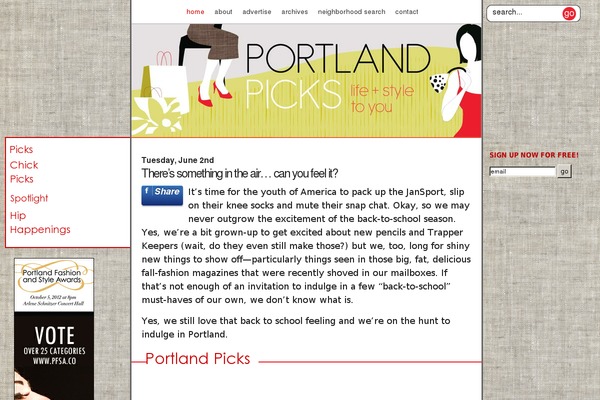Open Hip Happenings section

tap(40, 222)
